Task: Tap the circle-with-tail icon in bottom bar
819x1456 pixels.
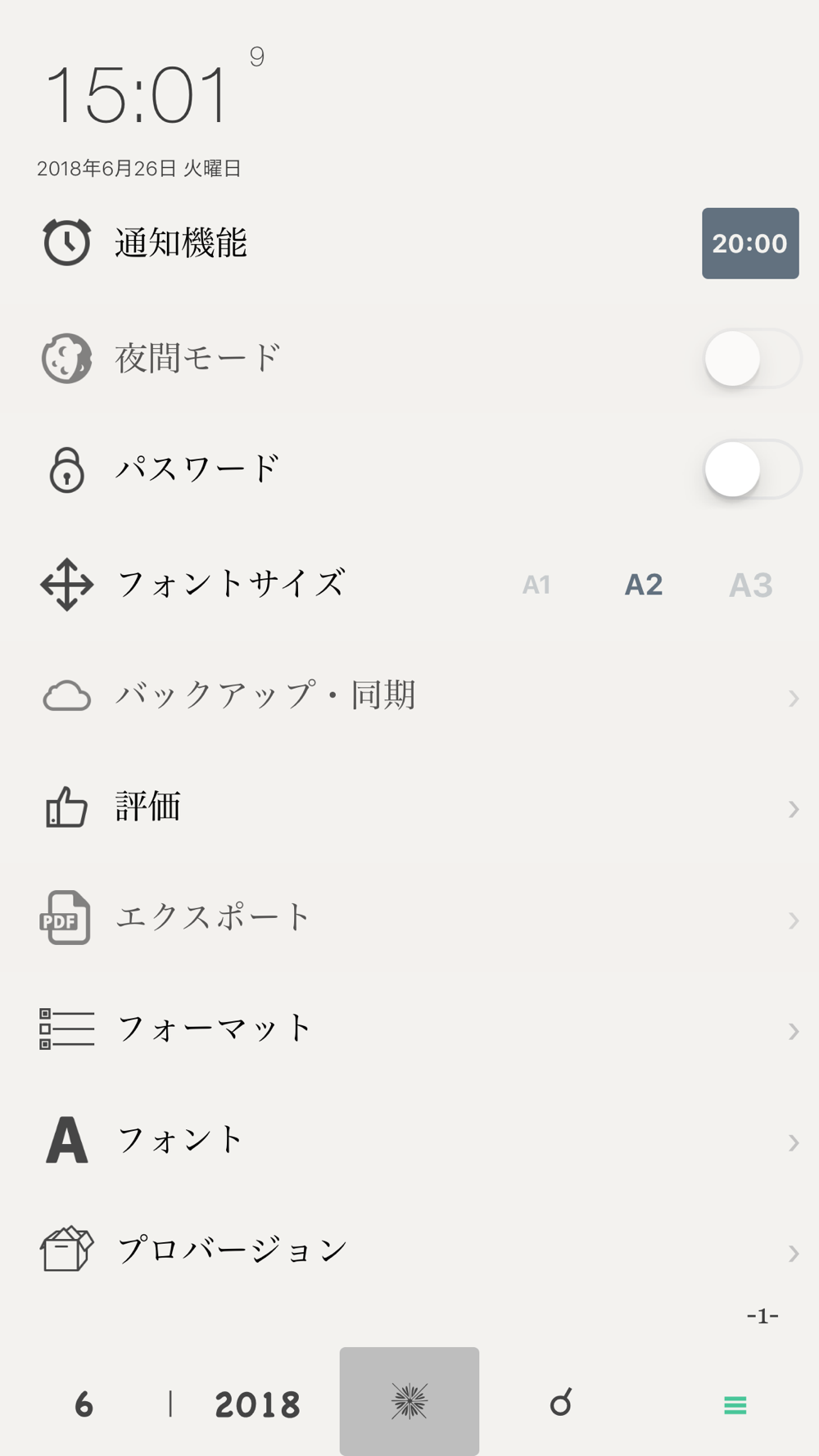Action: point(561,1403)
